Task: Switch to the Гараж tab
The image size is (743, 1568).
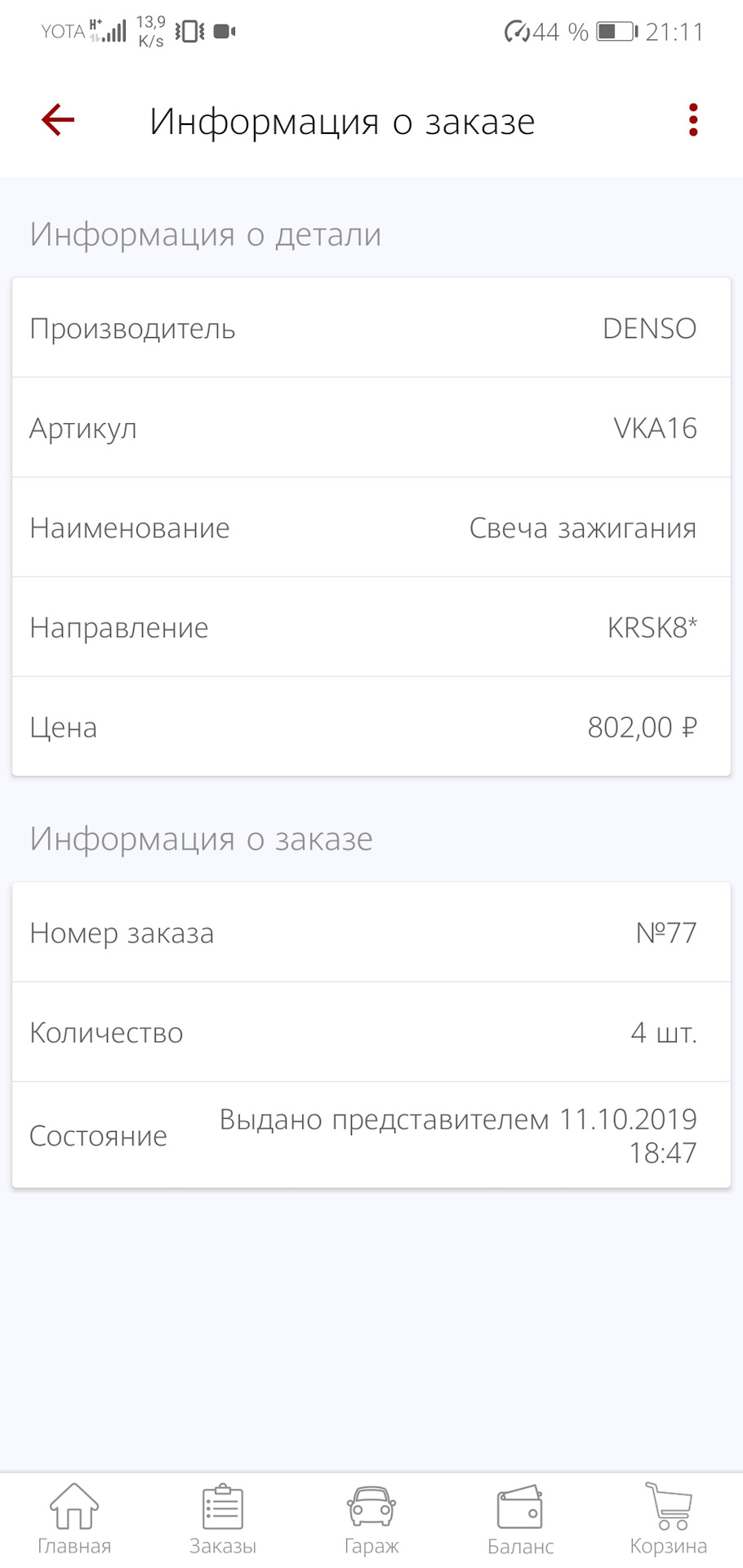Action: click(x=371, y=1520)
